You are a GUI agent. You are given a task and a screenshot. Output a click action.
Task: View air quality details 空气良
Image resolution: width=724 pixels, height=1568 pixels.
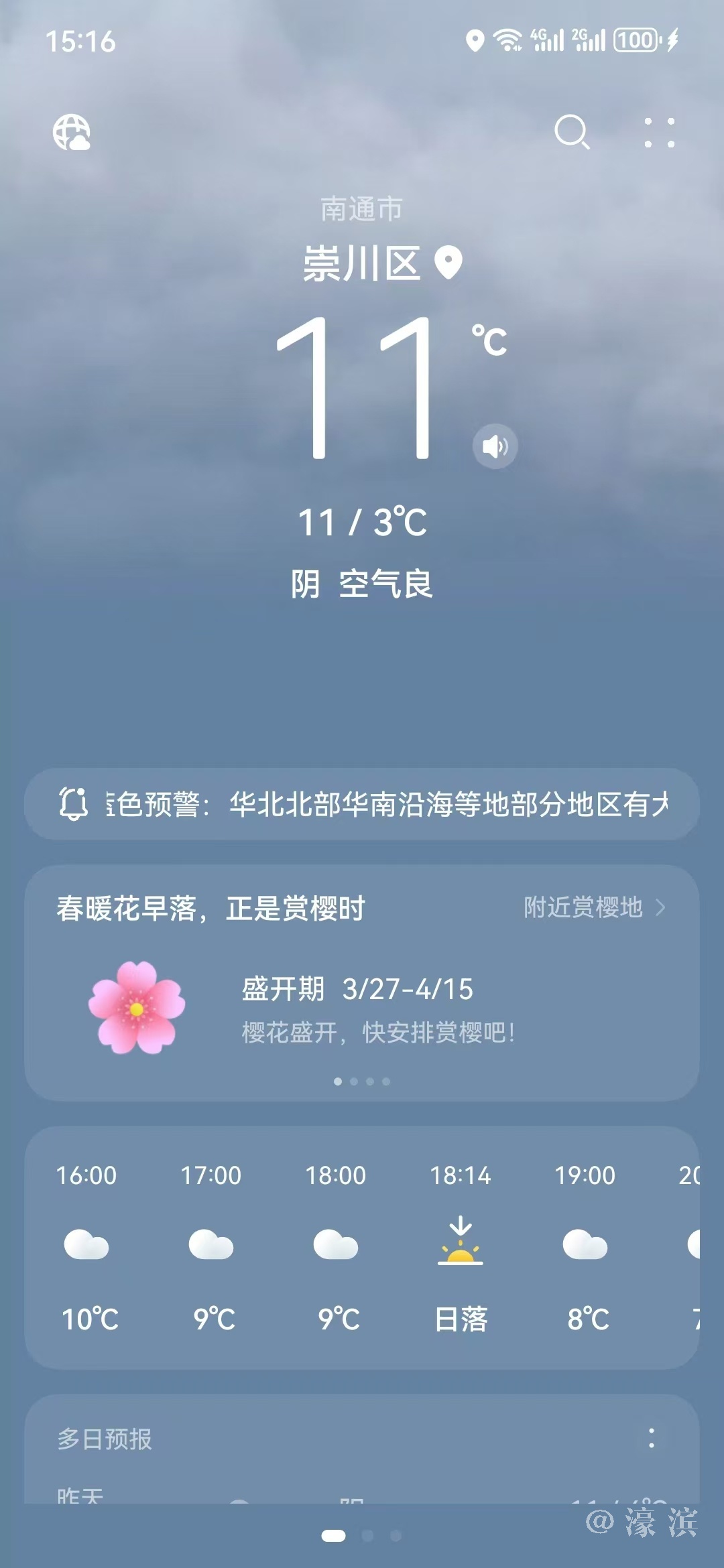tap(386, 584)
